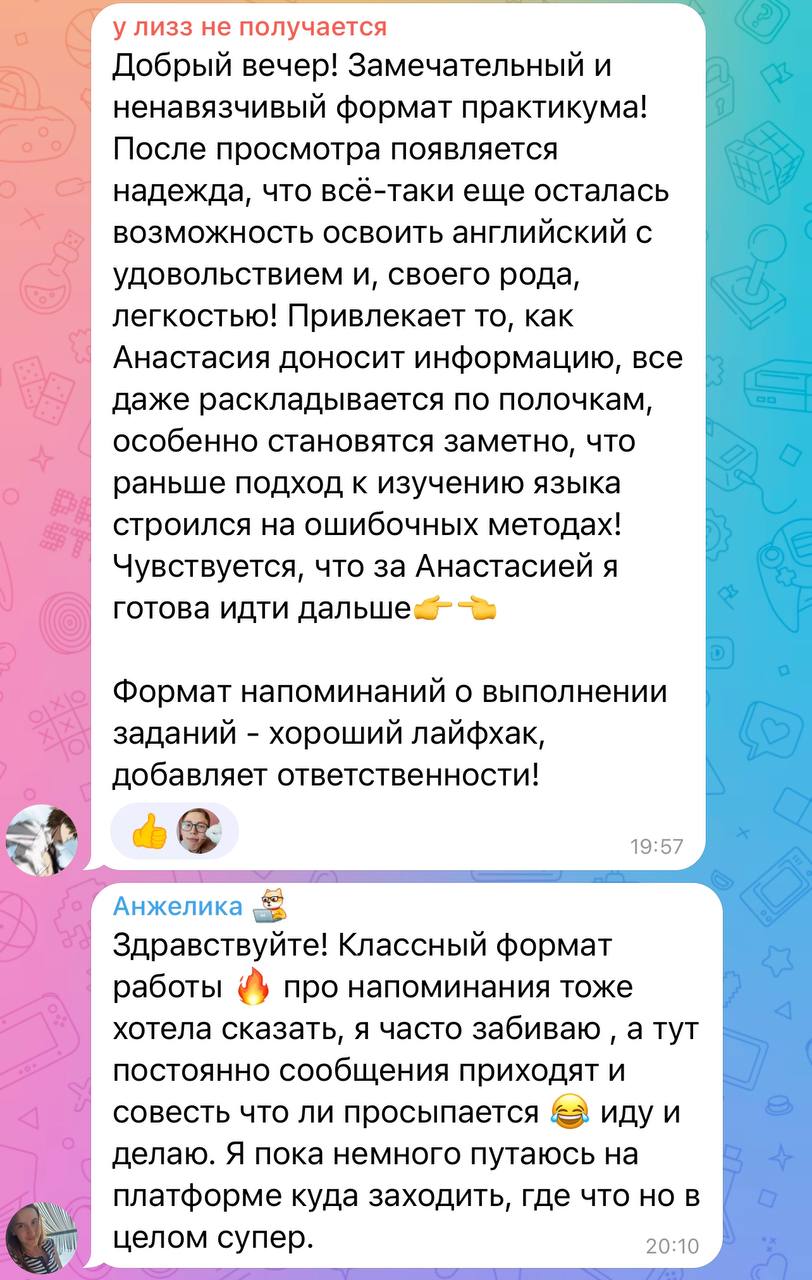Image resolution: width=812 pixels, height=1280 pixels.
Task: Tap the thumbs-up reaction under the first message
Action: click(x=151, y=831)
